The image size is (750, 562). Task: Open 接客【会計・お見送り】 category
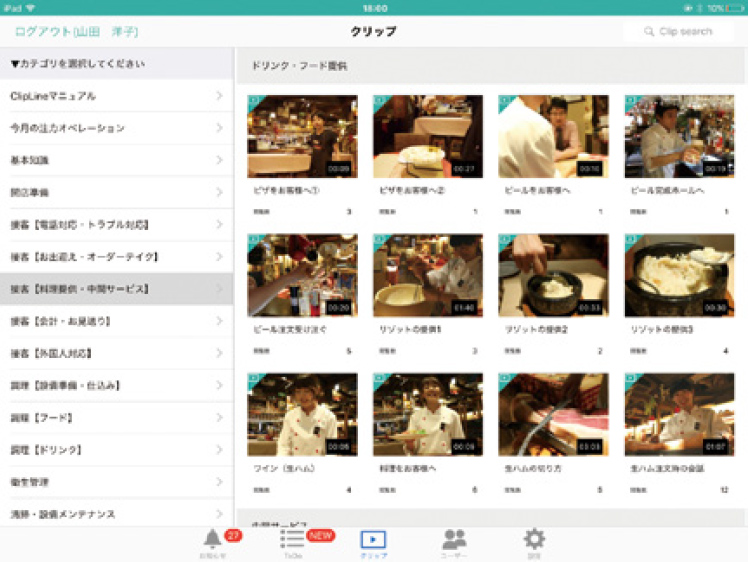[x=116, y=321]
